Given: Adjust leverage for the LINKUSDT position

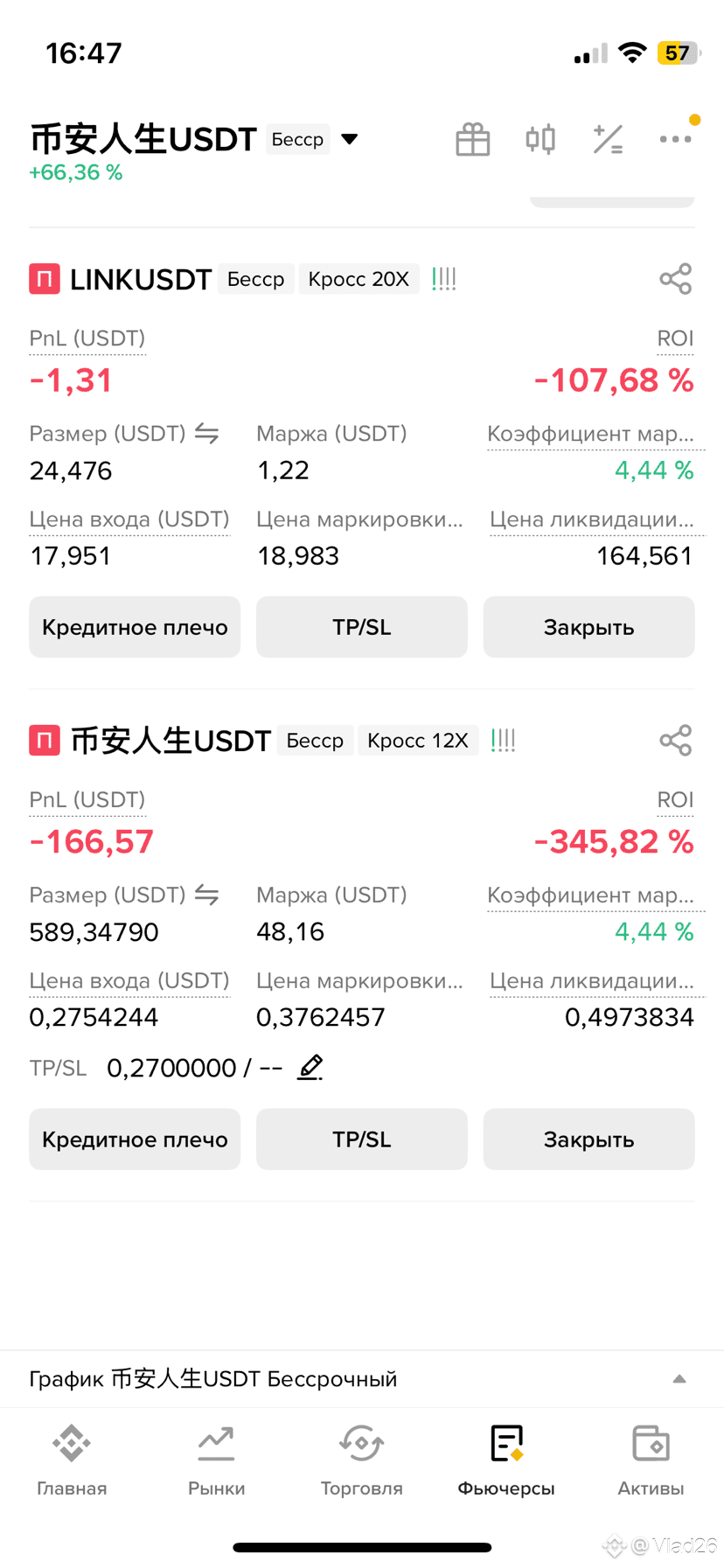Looking at the screenshot, I should tap(135, 627).
